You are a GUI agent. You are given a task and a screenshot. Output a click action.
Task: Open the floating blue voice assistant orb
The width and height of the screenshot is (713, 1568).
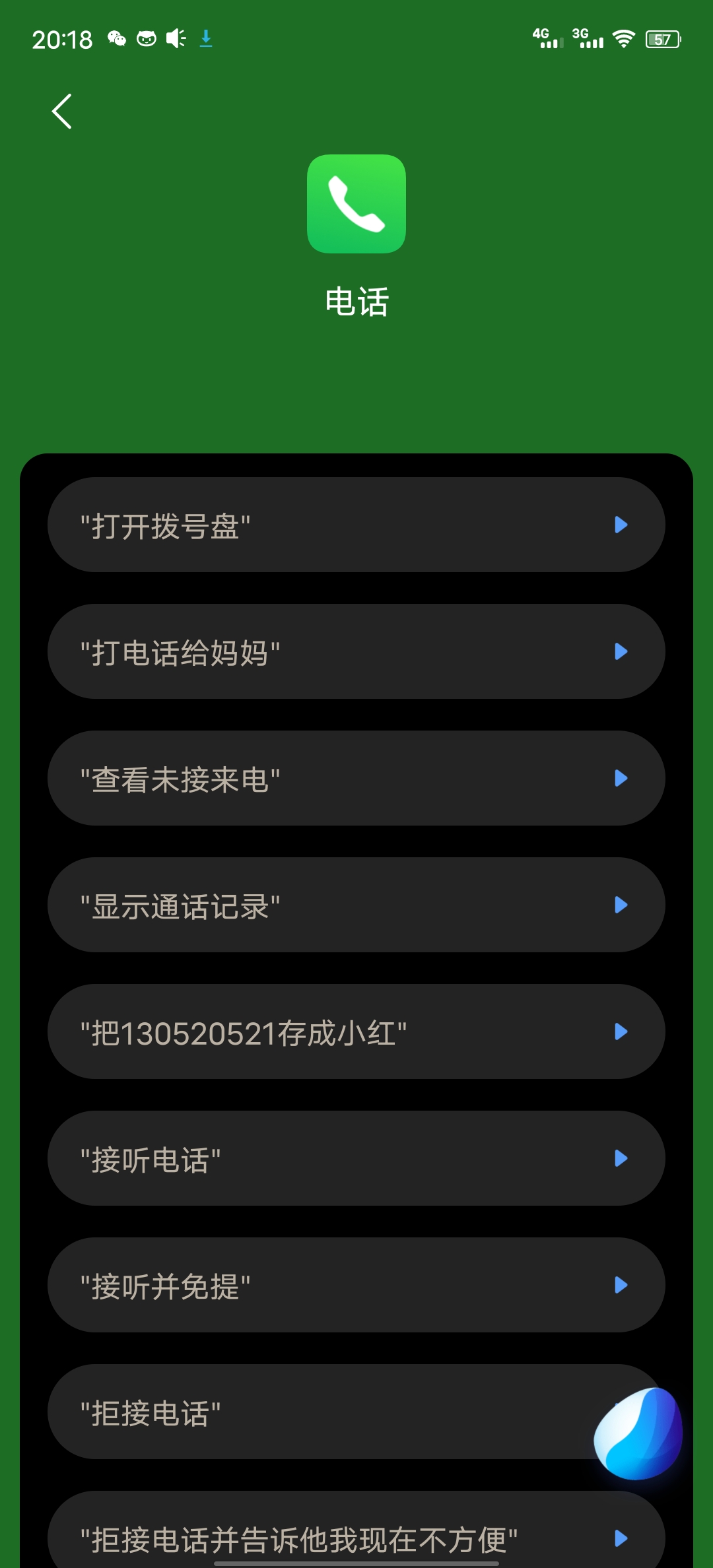[638, 1432]
